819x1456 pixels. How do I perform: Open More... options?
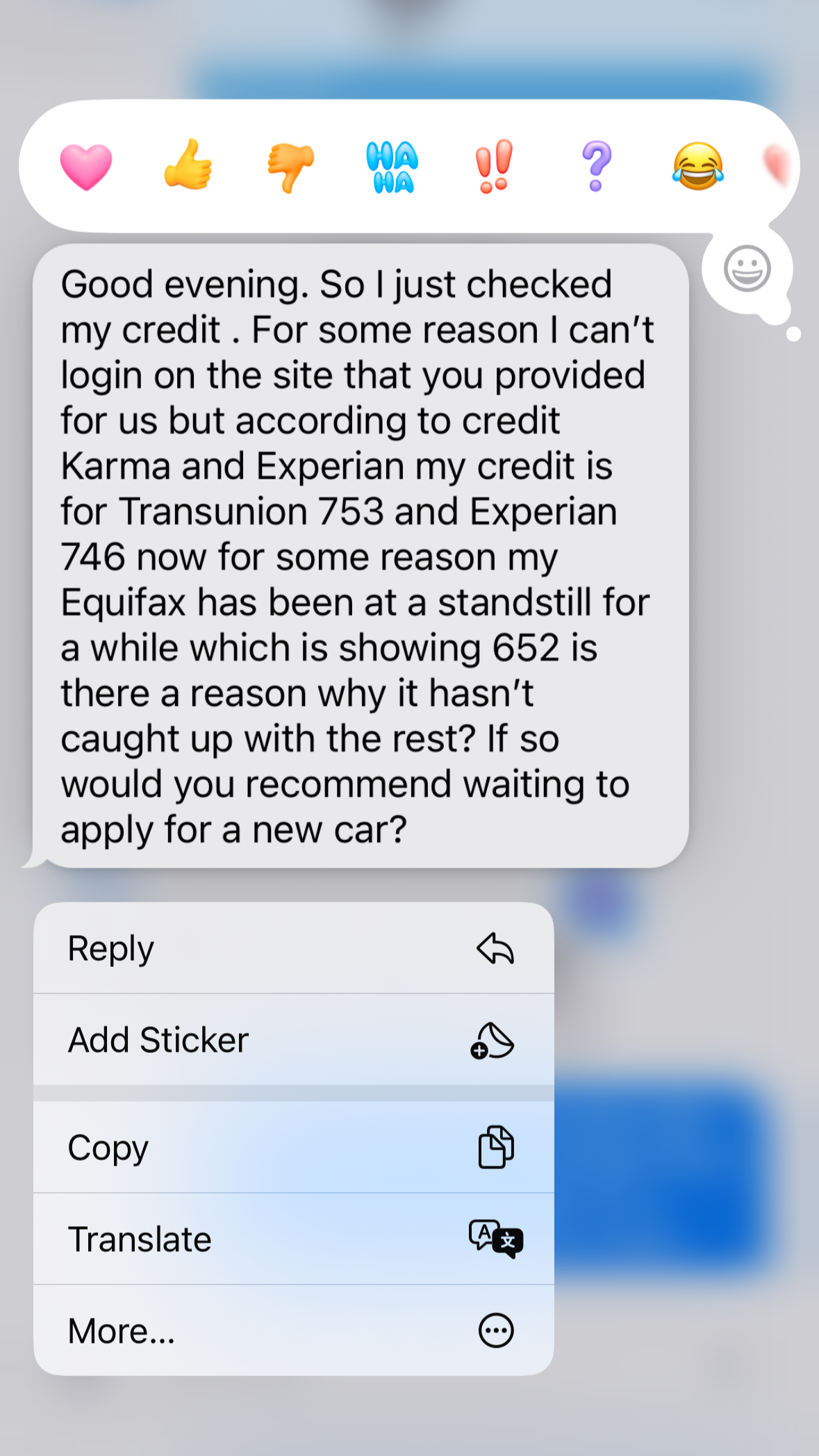point(294,1331)
